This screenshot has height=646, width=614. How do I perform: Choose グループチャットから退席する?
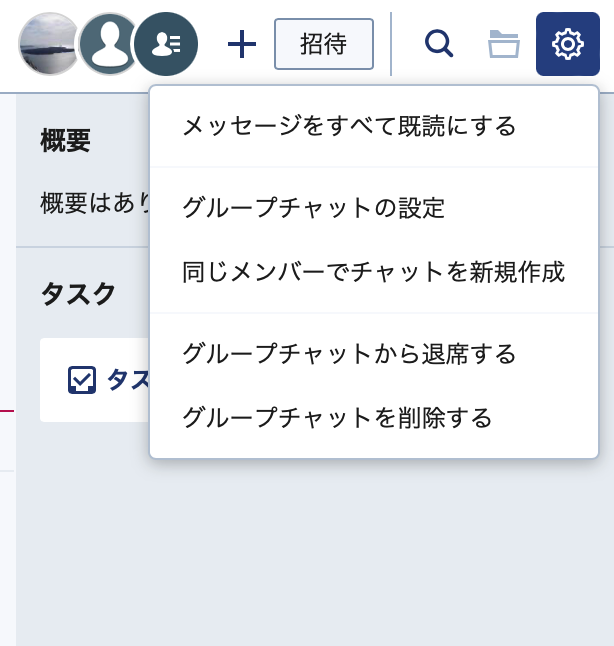(348, 354)
